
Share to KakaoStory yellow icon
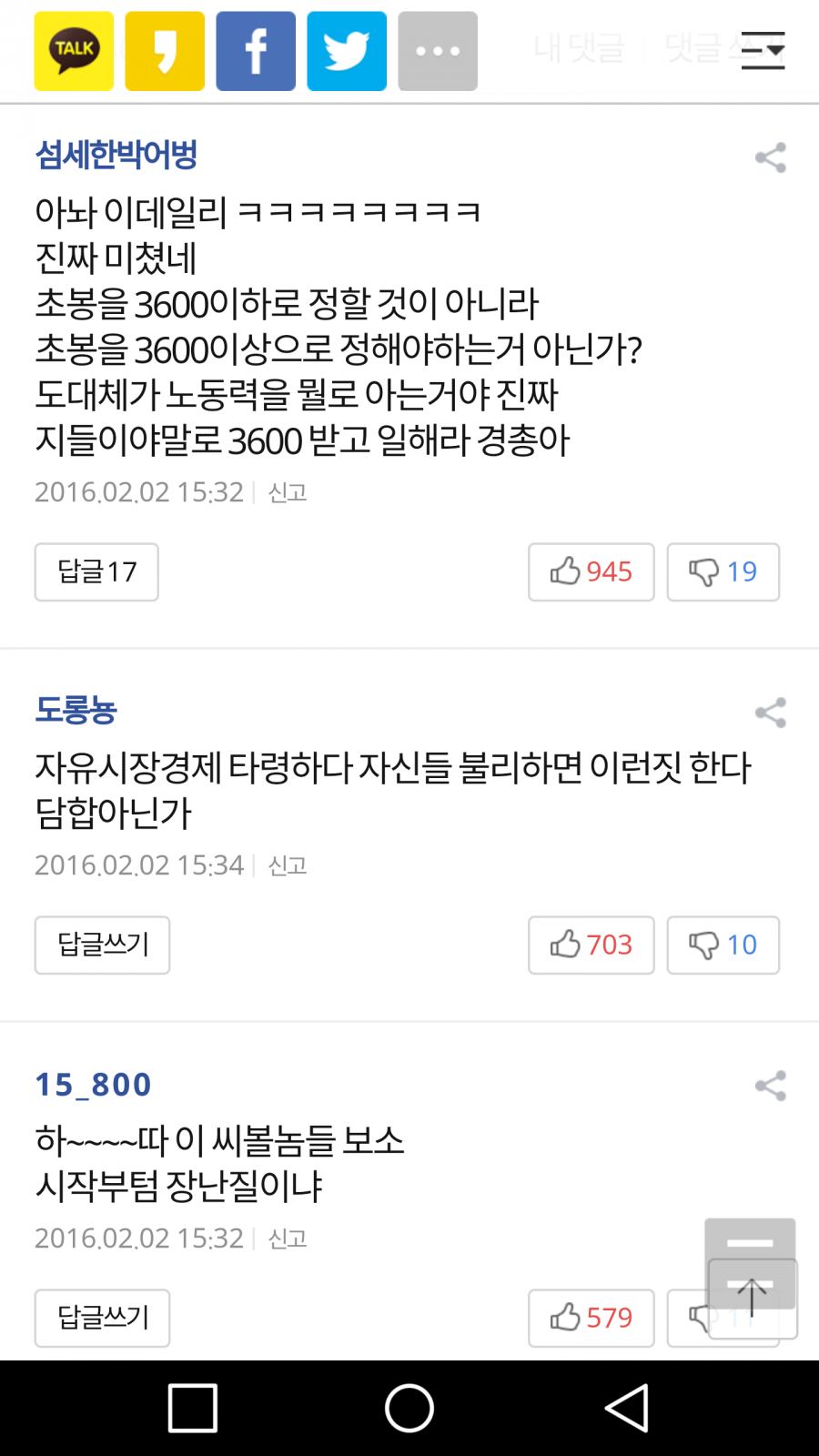pyautogui.click(x=165, y=51)
